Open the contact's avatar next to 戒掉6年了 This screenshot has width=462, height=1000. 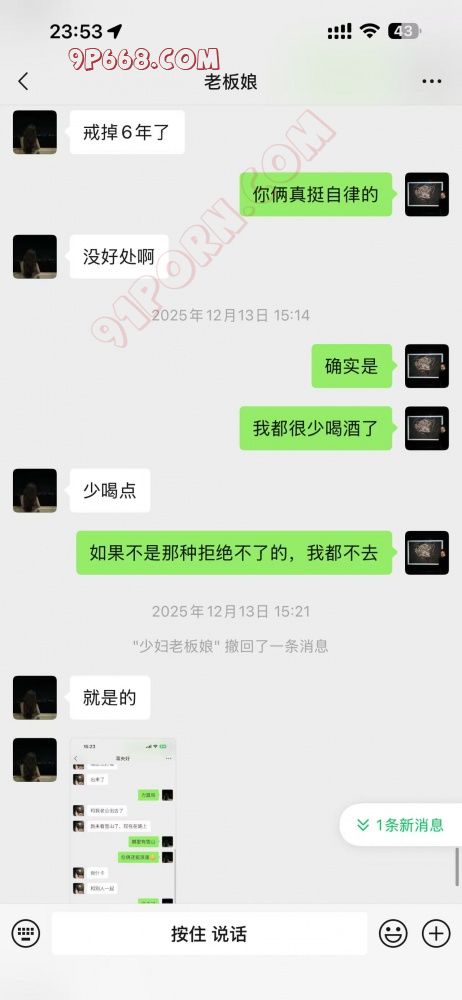[34, 132]
